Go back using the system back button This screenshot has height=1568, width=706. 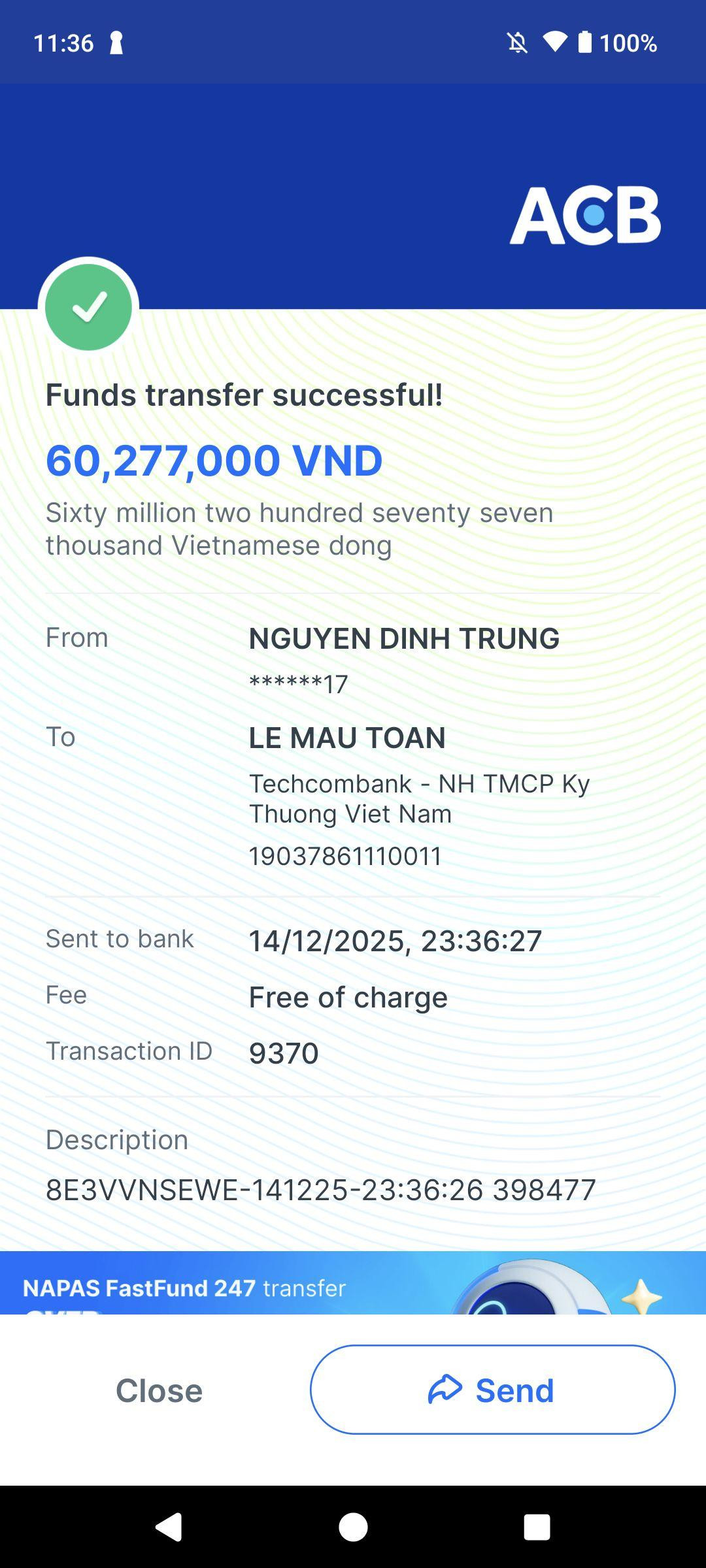pyautogui.click(x=169, y=1527)
